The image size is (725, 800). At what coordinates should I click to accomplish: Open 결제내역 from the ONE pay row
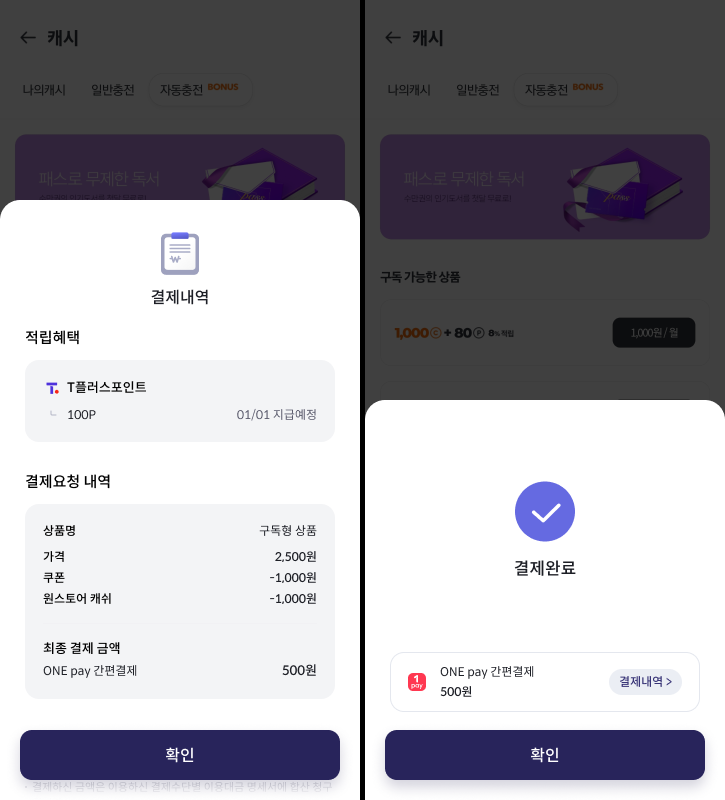645,682
